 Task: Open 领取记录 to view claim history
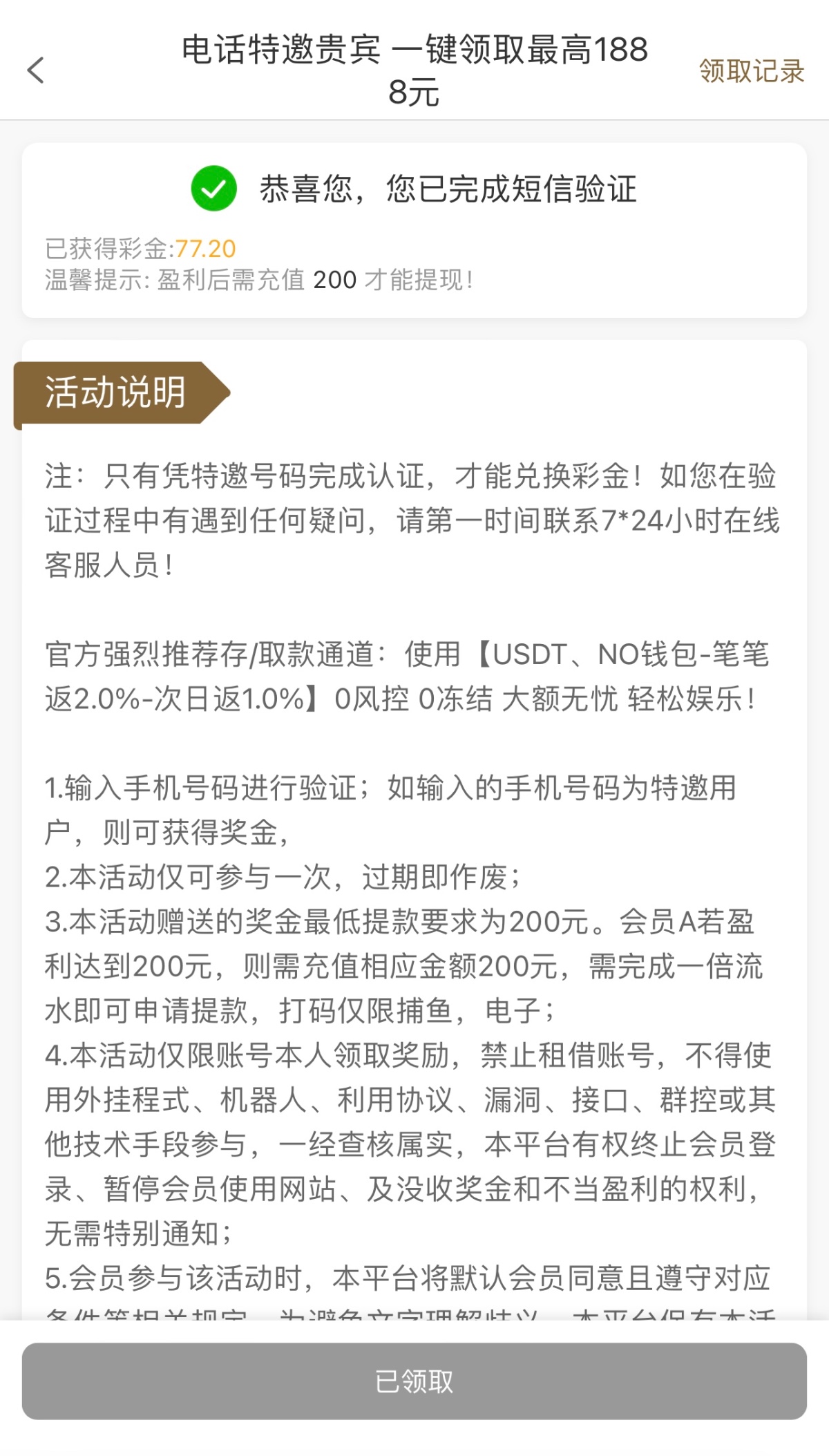tap(752, 71)
